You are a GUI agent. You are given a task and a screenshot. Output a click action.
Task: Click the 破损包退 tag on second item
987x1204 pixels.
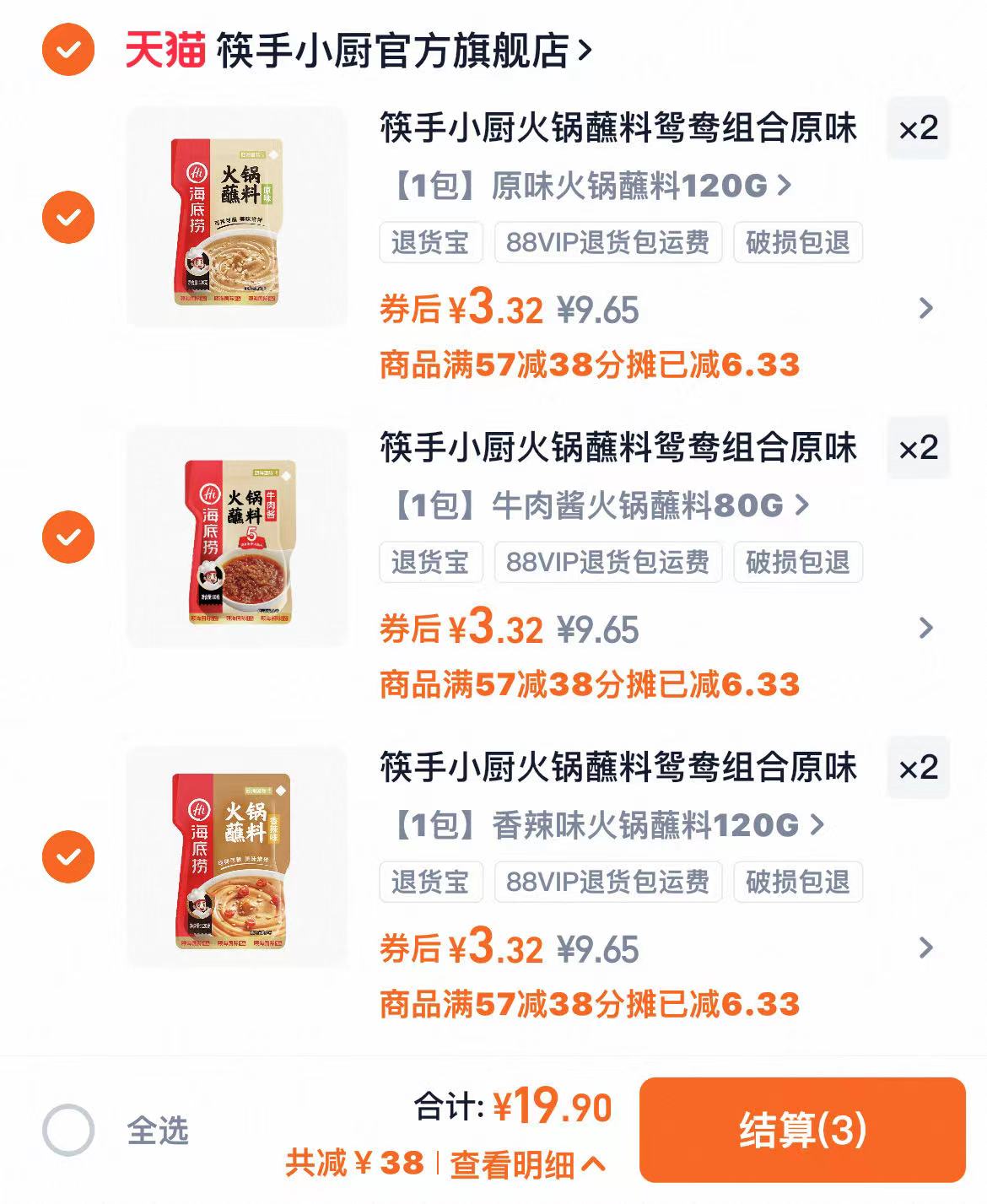tap(798, 562)
